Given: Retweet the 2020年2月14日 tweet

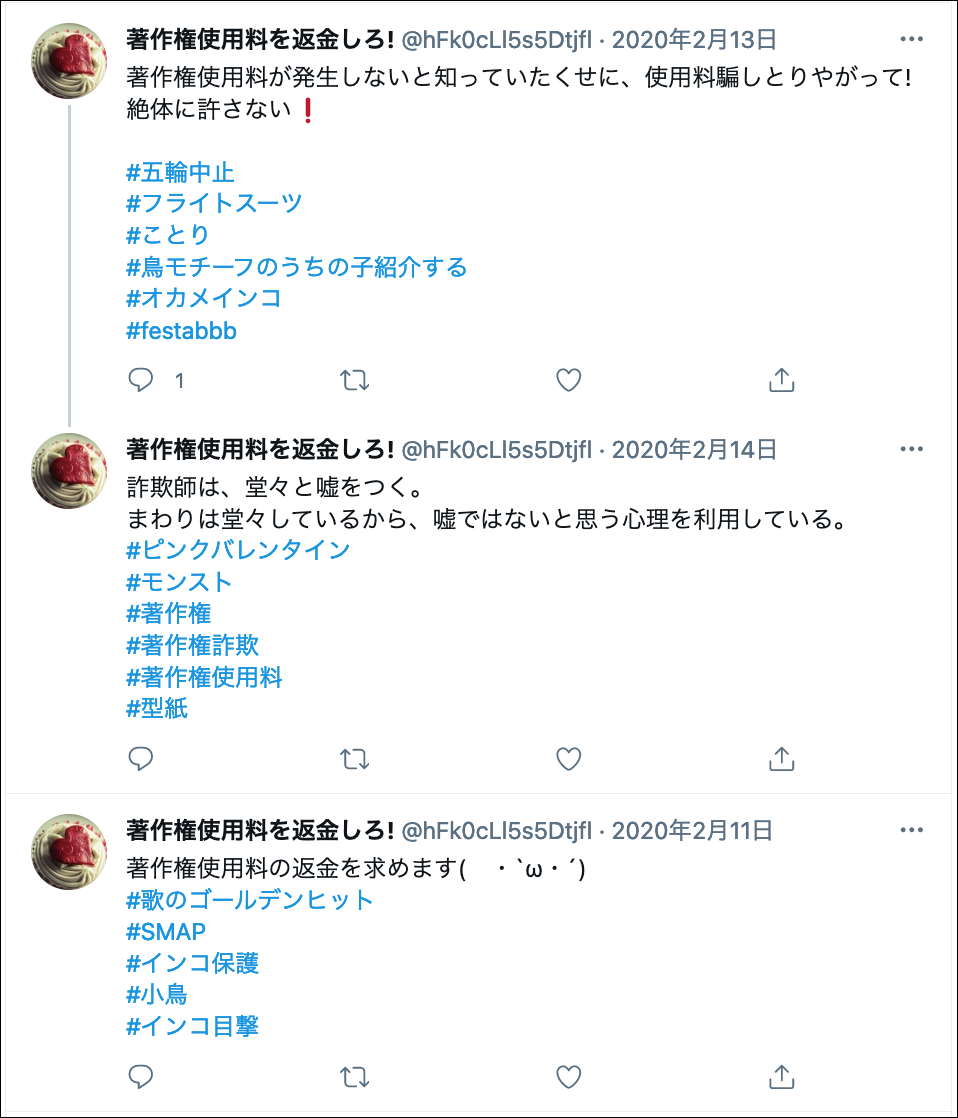Looking at the screenshot, I should click(355, 759).
